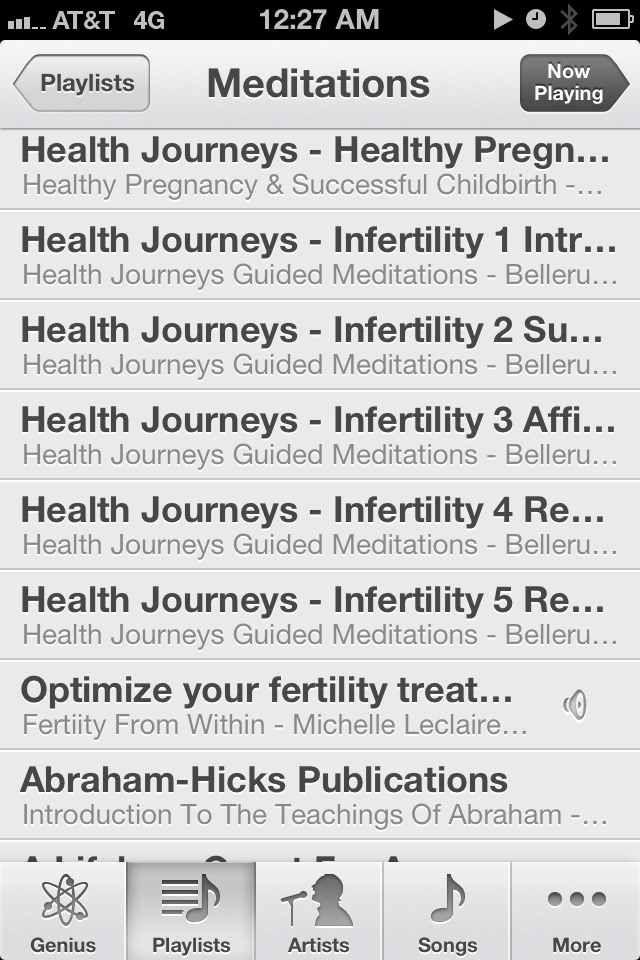Start Health Journeys - Infertility 3 track
Viewport: 640px width, 960px height.
(315, 436)
